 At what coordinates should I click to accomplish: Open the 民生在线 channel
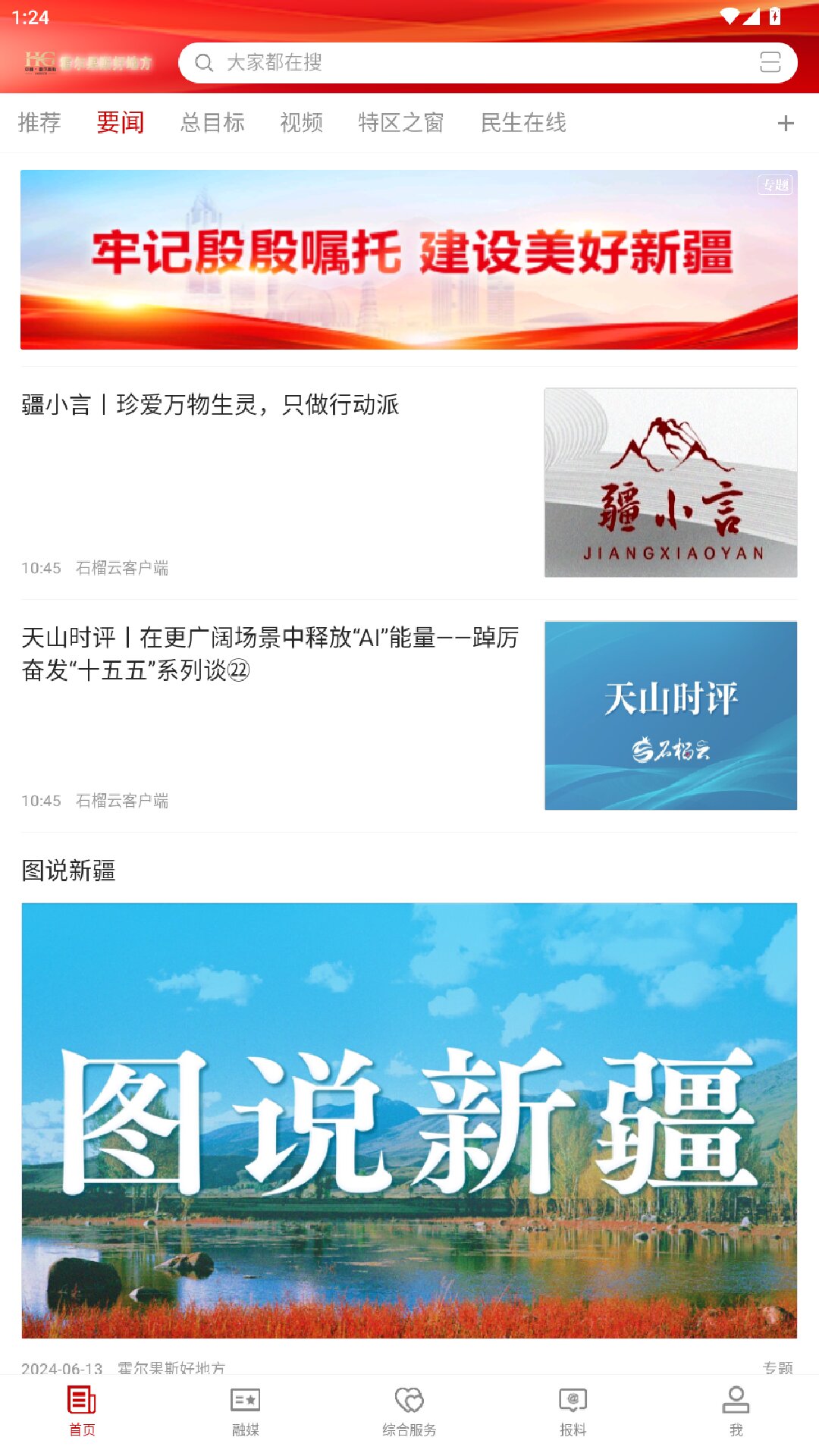tap(525, 123)
